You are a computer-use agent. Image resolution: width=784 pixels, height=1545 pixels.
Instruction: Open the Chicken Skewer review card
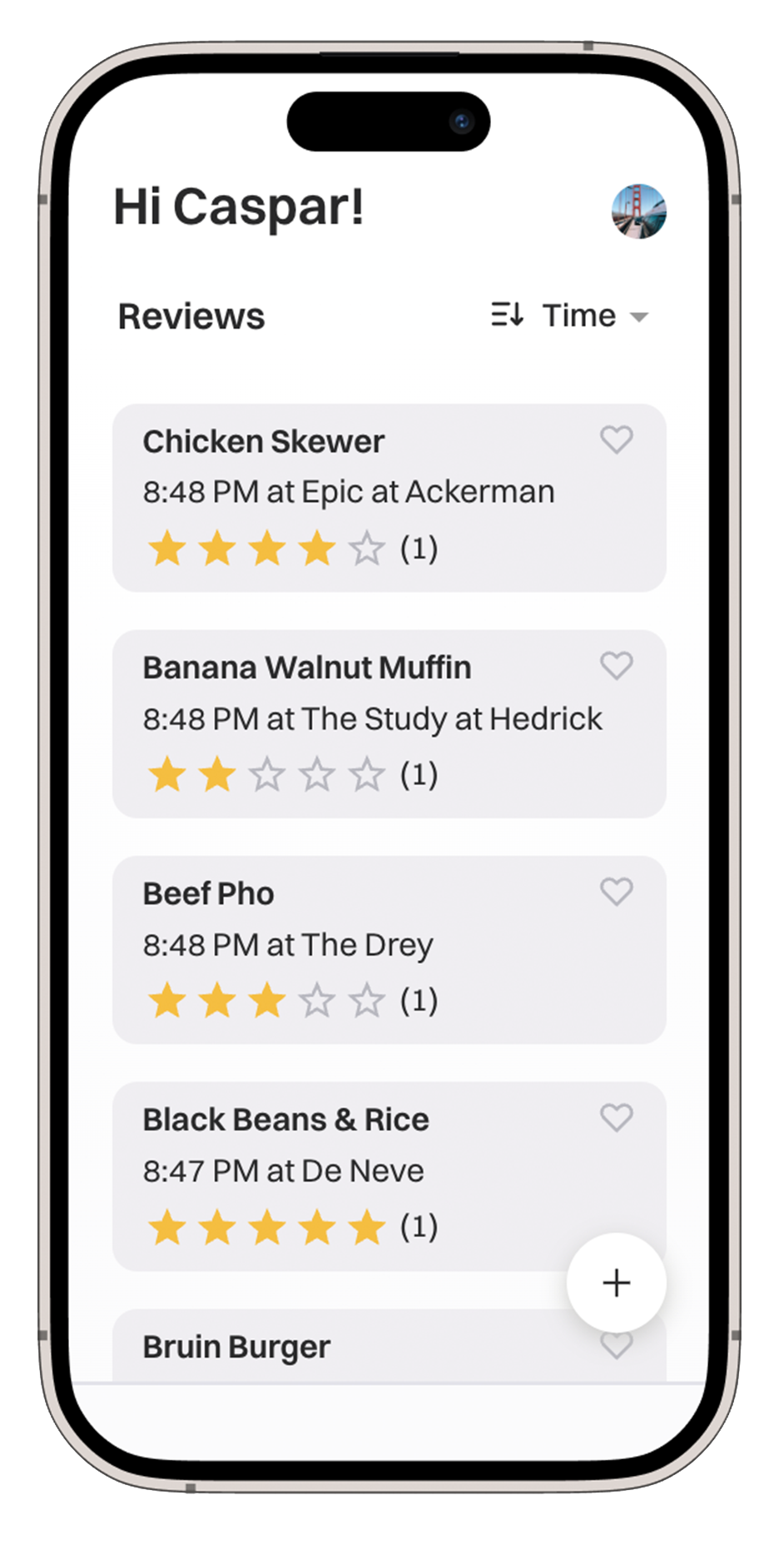tap(390, 498)
